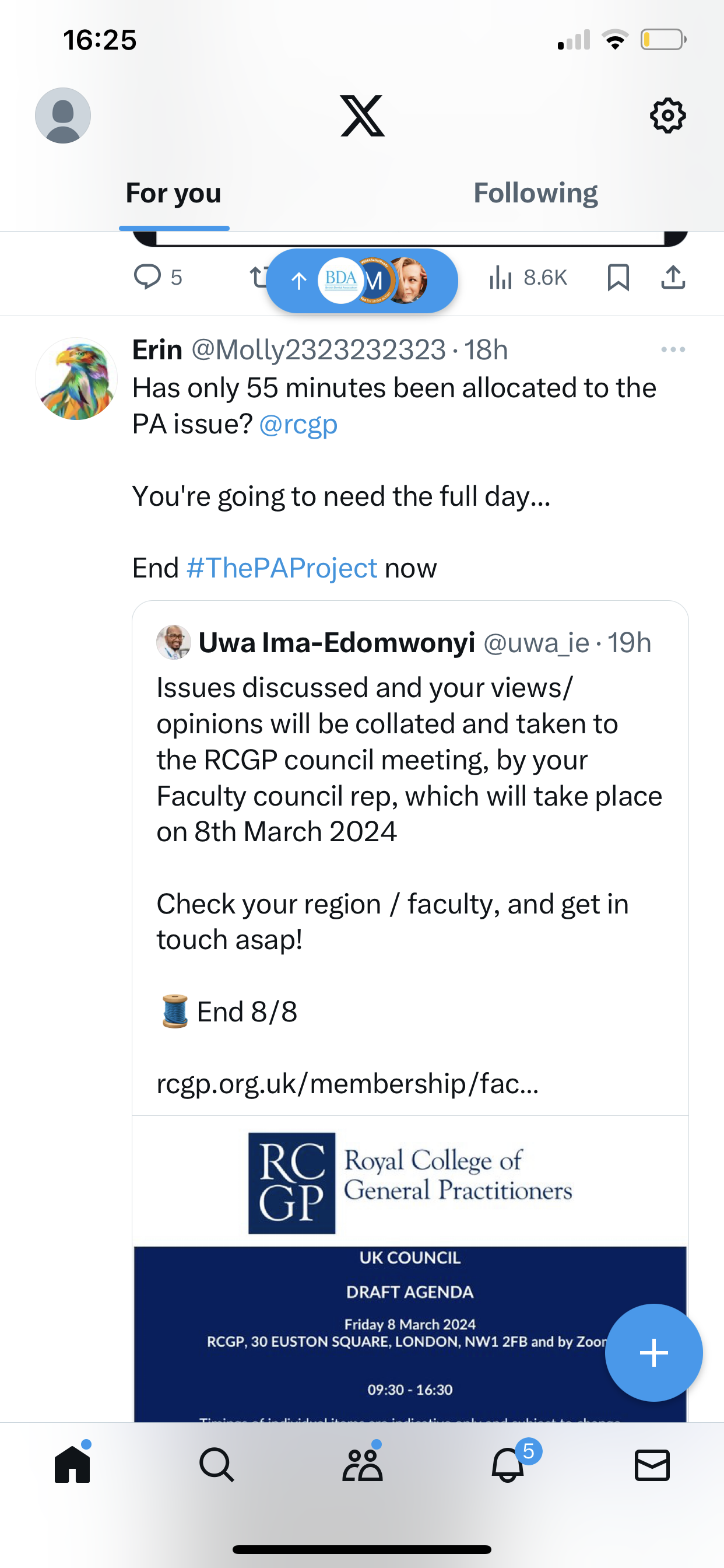Select the For you tab
The height and width of the screenshot is (1568, 724).
coord(173,193)
